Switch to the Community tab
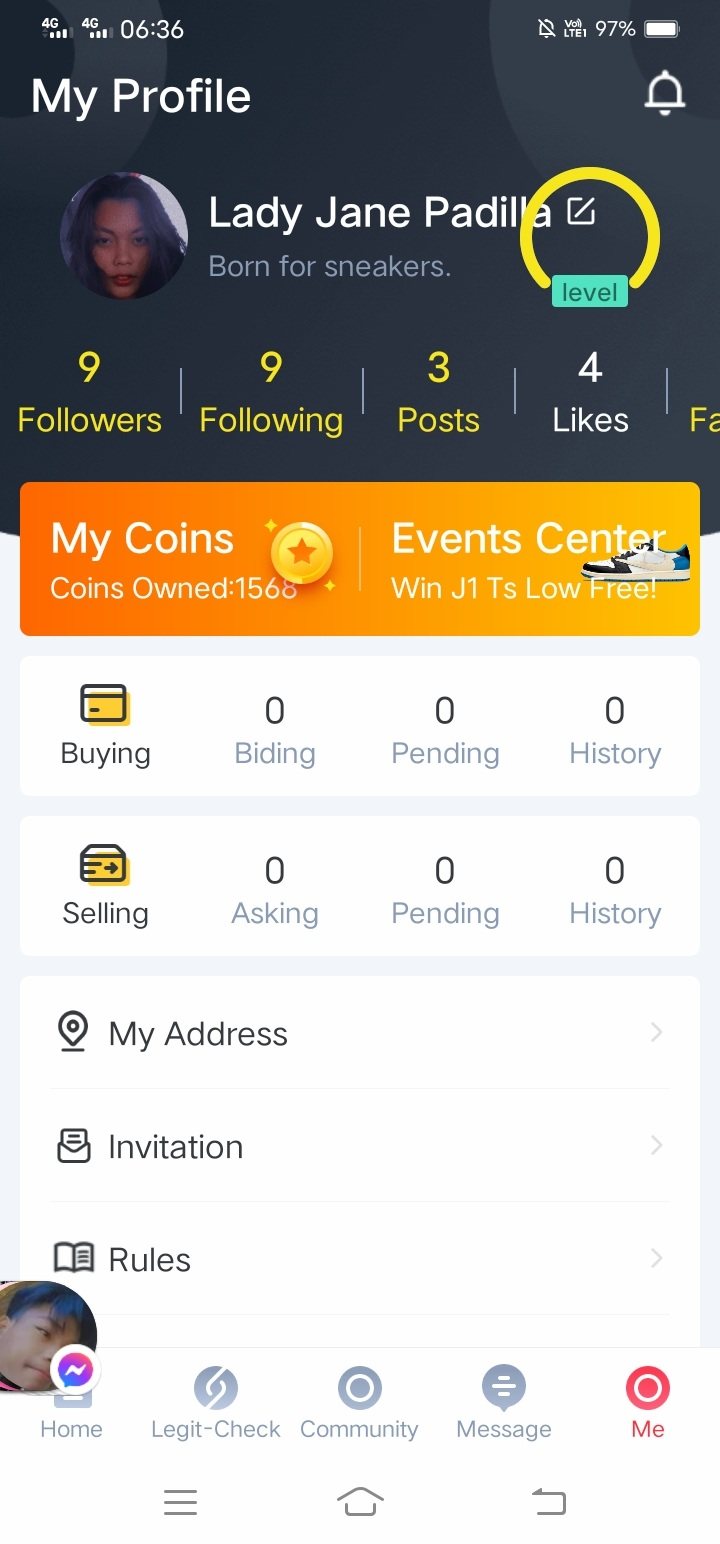720x1544 pixels. [x=359, y=1402]
